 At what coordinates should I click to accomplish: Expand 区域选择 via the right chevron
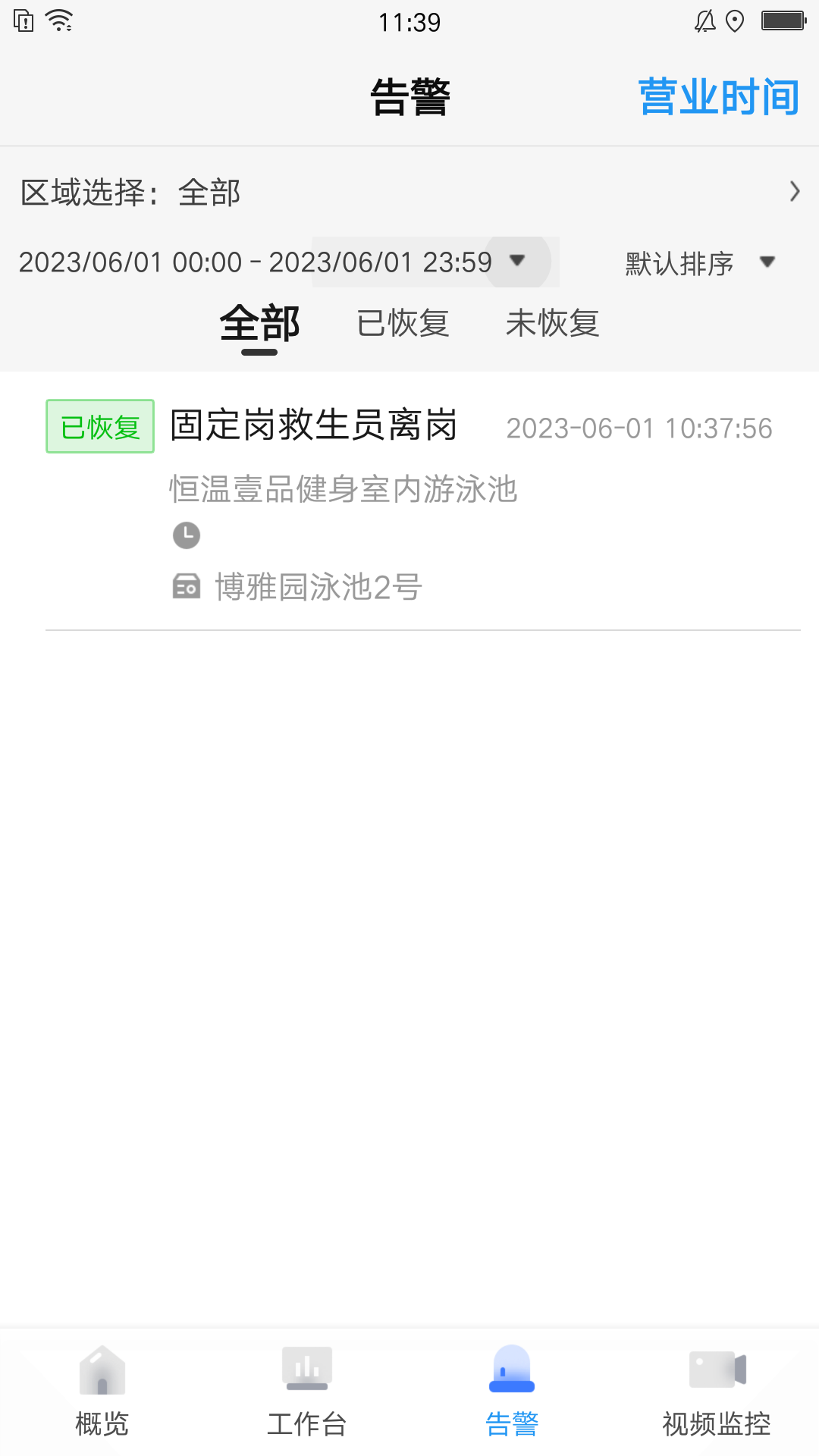tap(792, 193)
